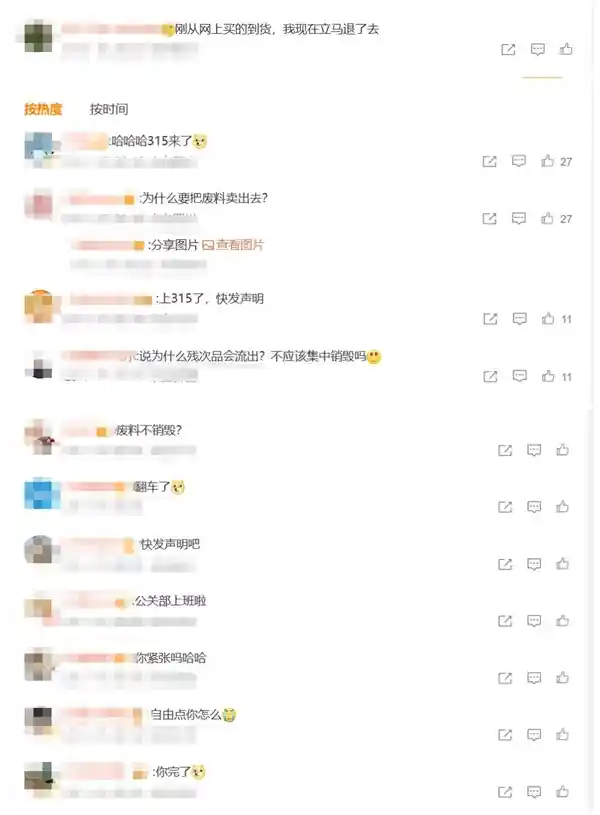Viewport: 600px width, 815px height.
Task: Like the comment about 残次品会流出
Action: (547, 376)
